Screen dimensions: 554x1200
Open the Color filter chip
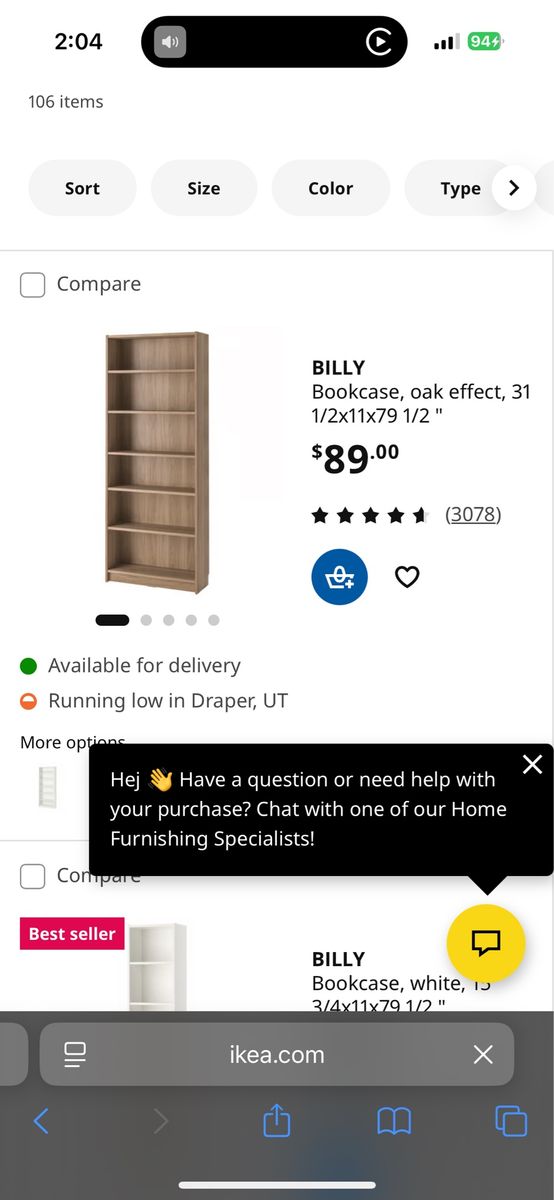click(x=330, y=188)
